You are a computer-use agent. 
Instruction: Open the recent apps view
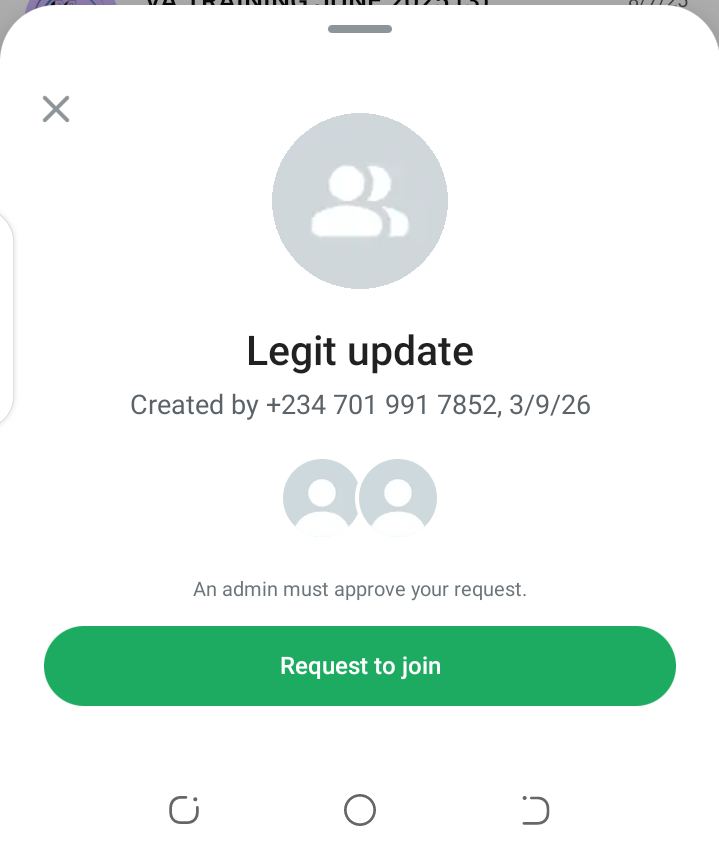184,810
